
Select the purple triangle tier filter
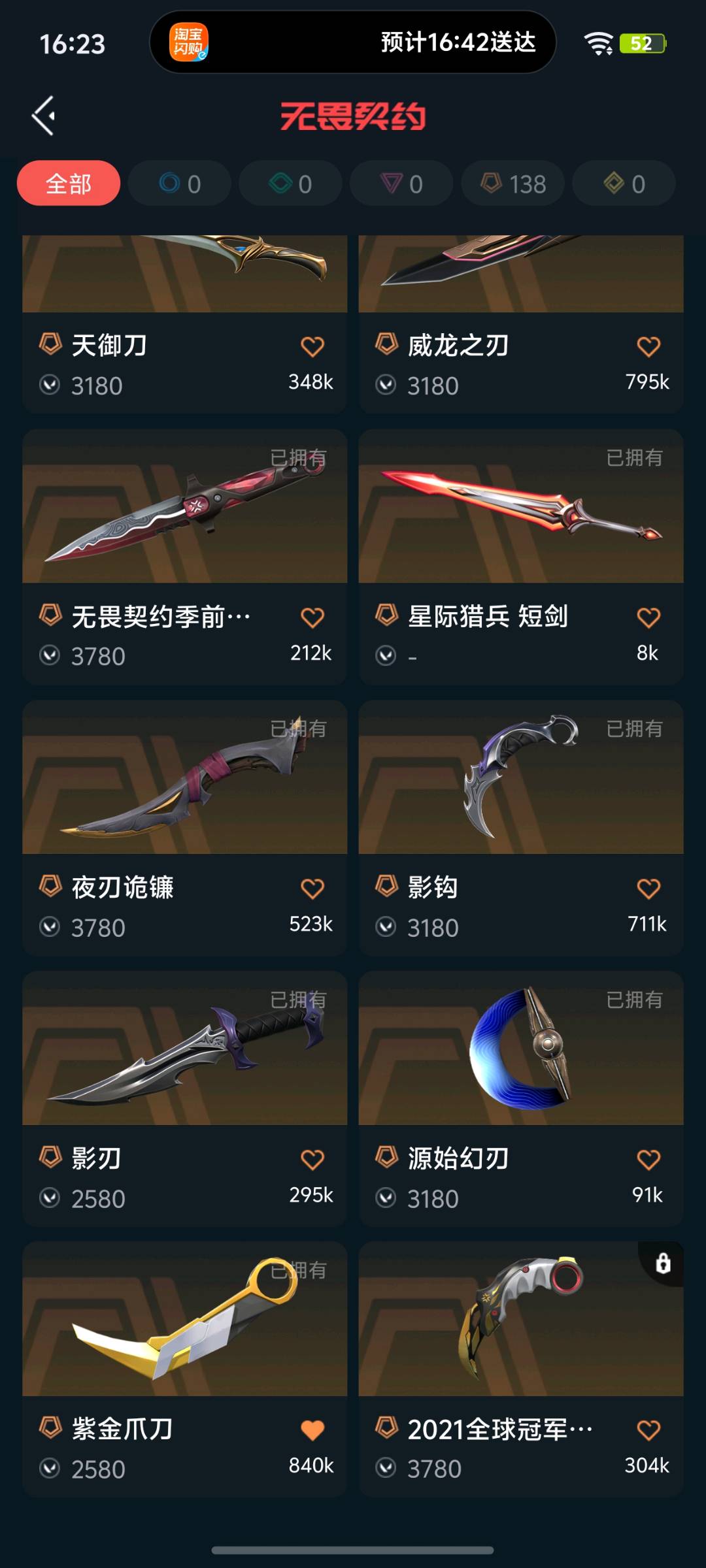[x=401, y=184]
